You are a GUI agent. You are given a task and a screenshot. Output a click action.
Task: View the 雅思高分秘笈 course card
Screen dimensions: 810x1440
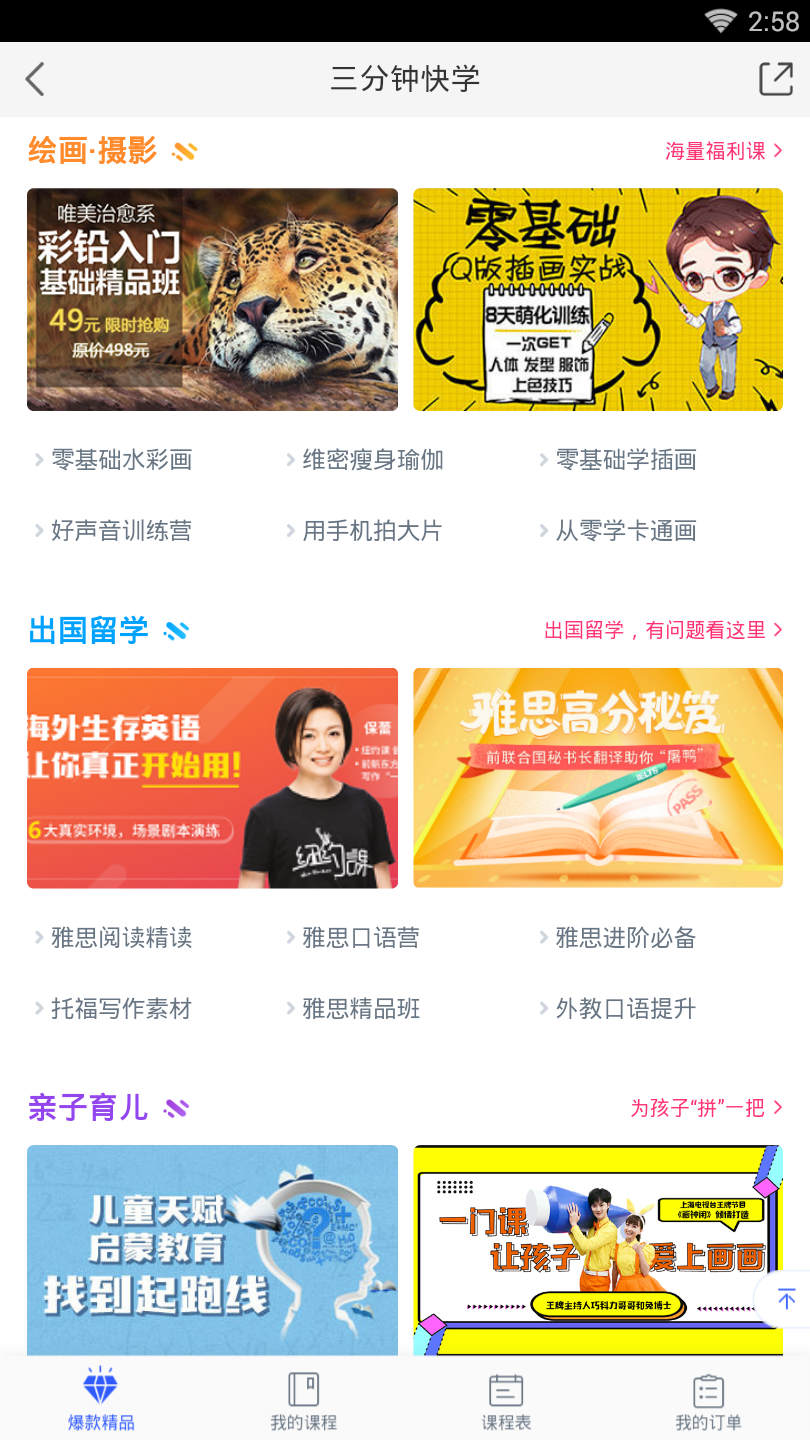(598, 778)
